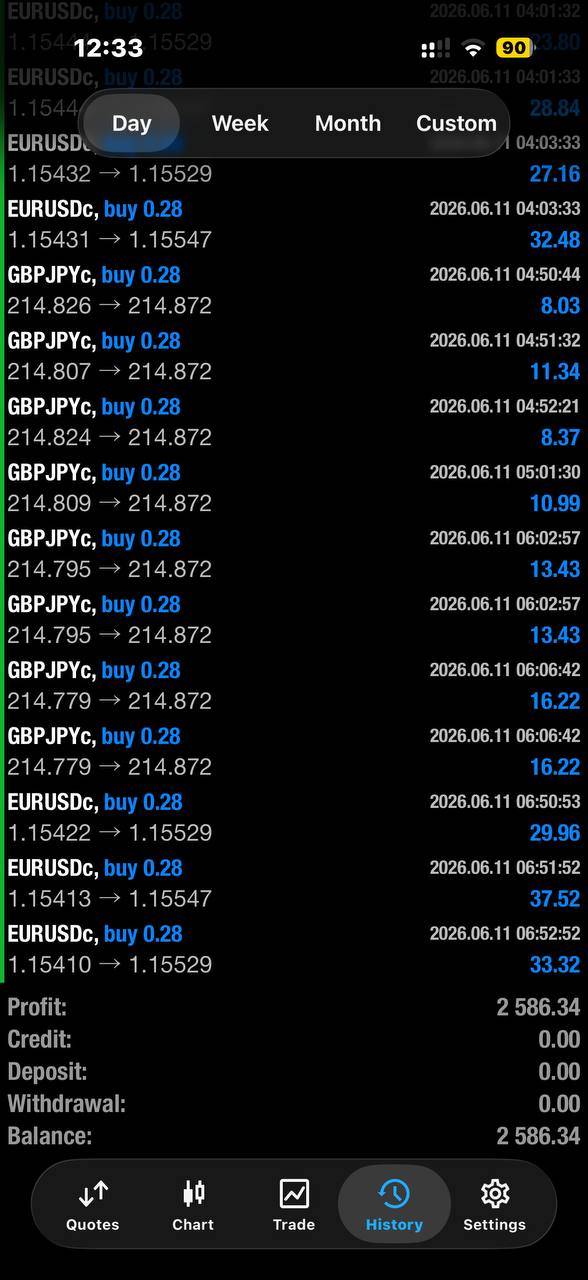Expand the EURUSDc trade closed at 06:52:52
The image size is (588, 1280).
point(294,949)
